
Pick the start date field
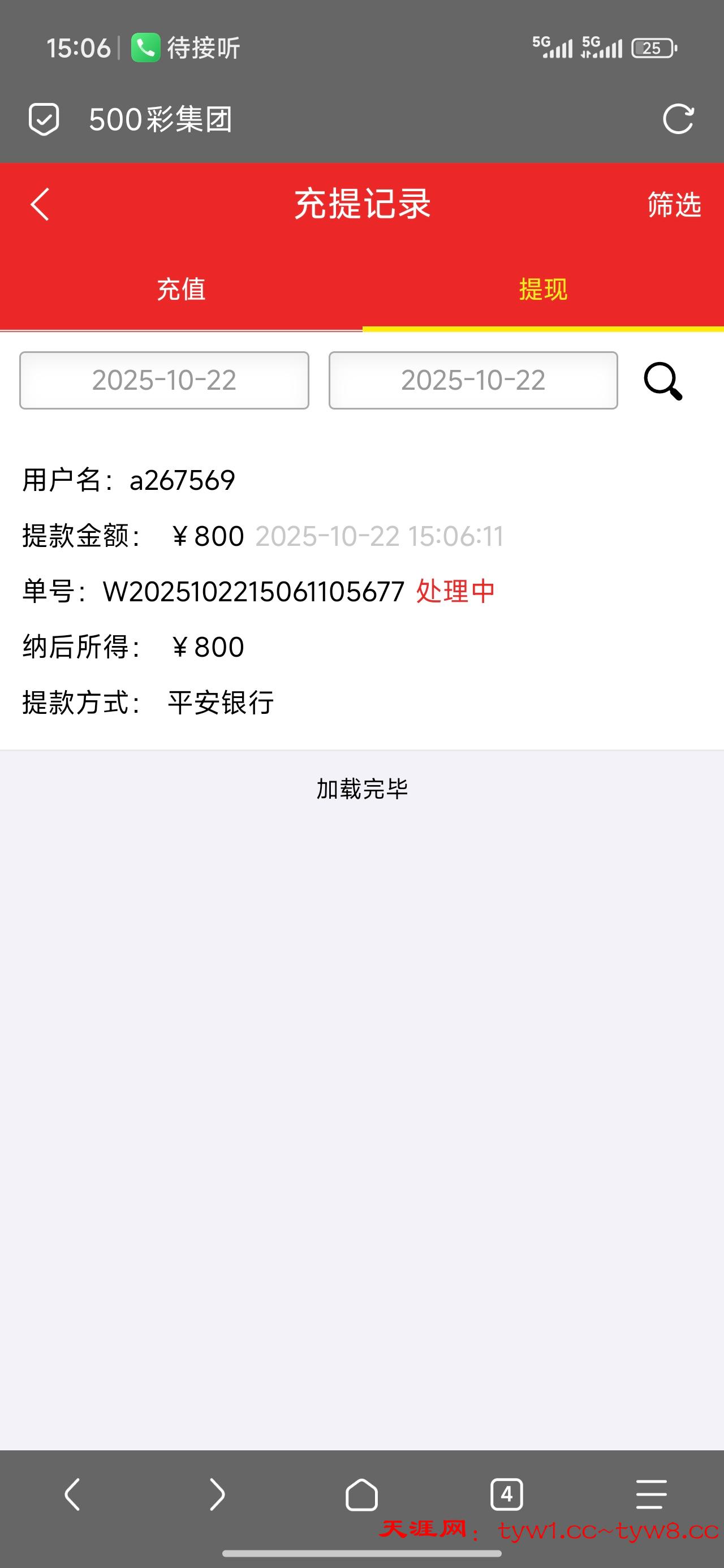click(164, 381)
